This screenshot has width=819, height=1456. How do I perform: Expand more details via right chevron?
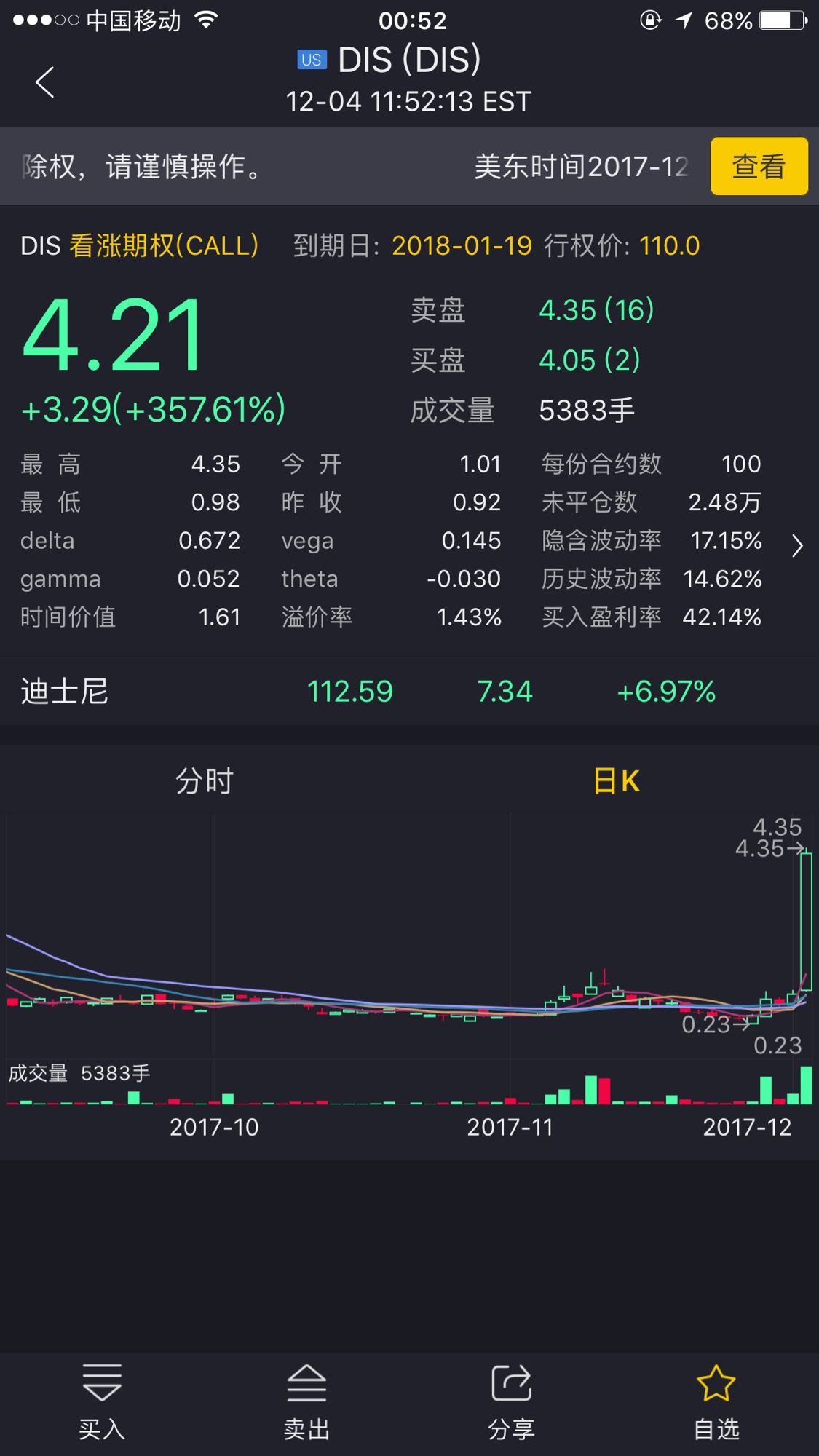(797, 545)
